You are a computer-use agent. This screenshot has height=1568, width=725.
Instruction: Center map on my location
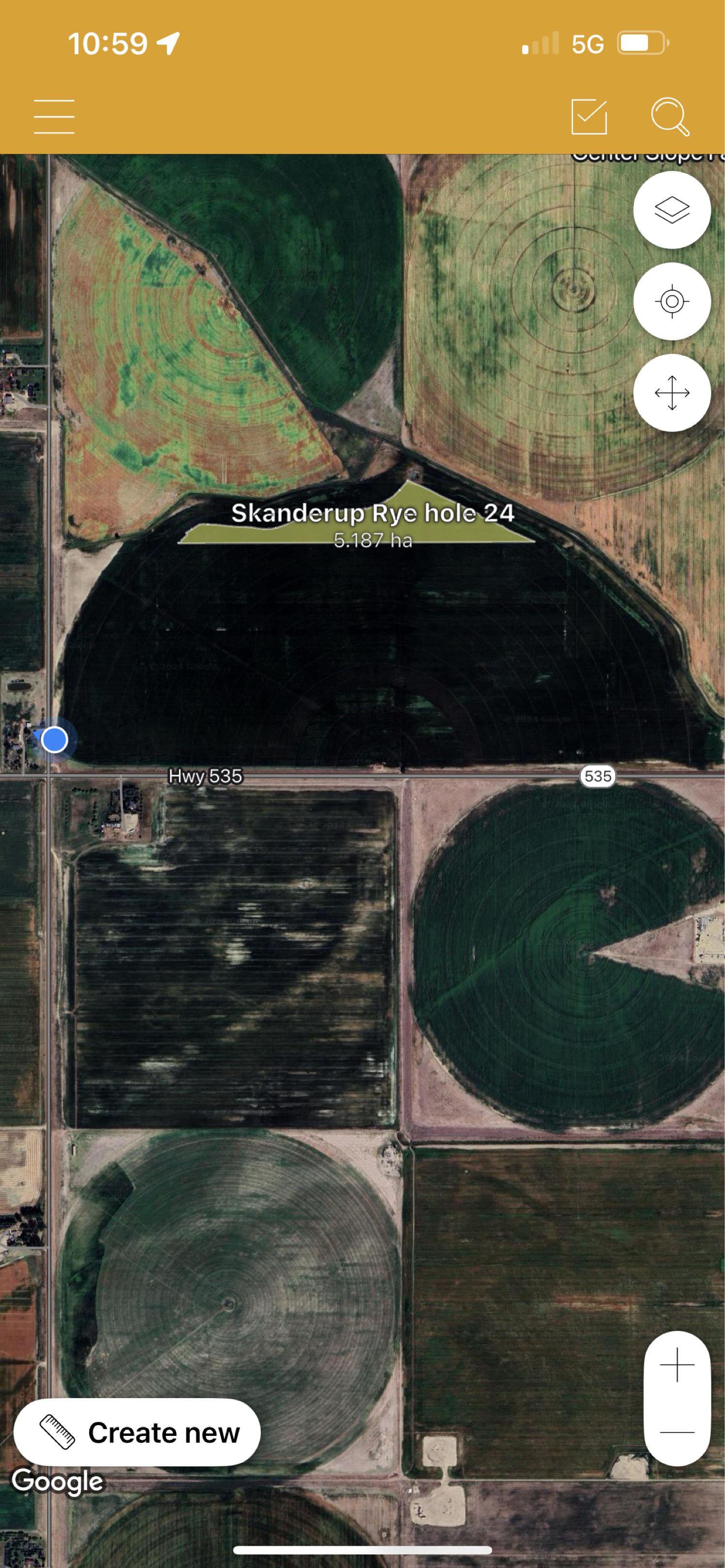point(672,302)
